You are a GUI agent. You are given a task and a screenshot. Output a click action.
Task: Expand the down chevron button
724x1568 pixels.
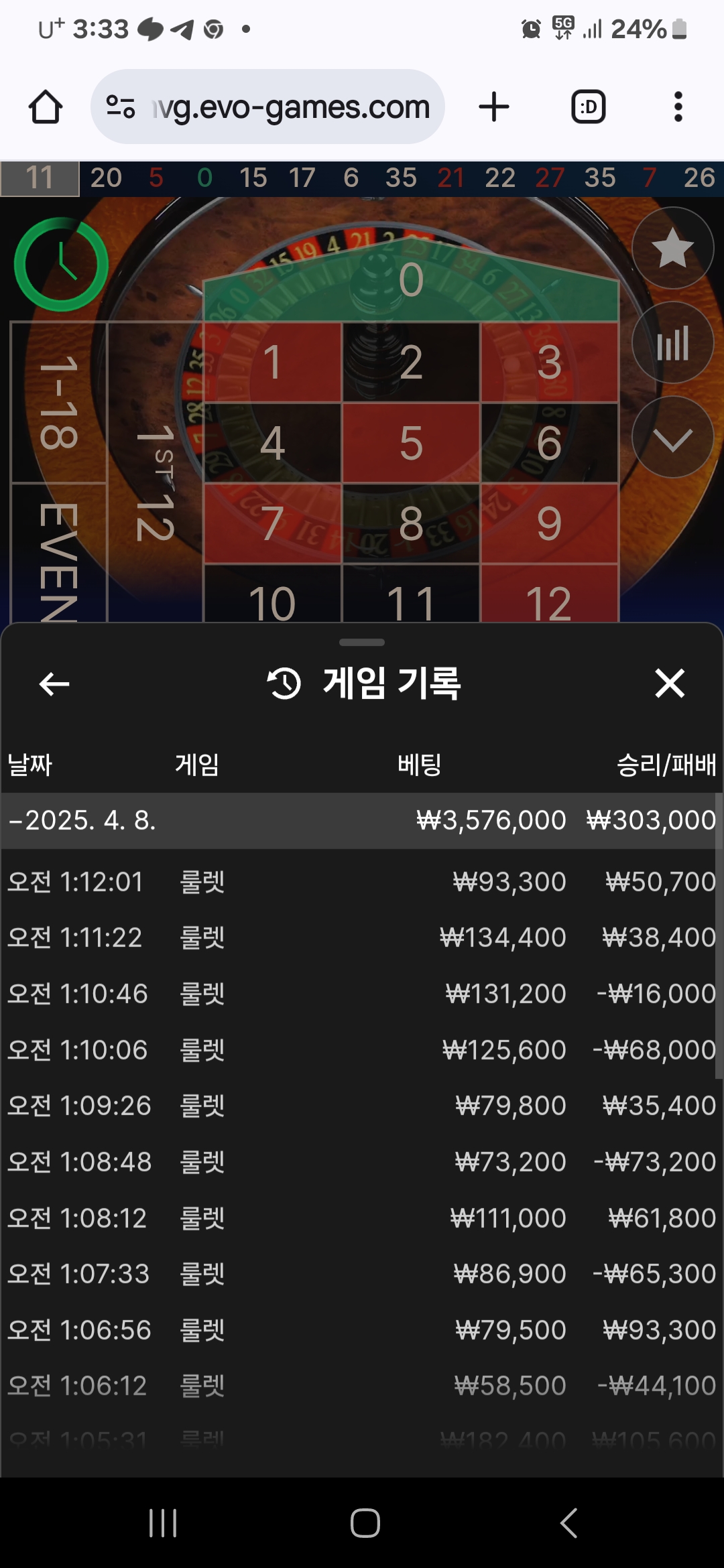coord(672,438)
